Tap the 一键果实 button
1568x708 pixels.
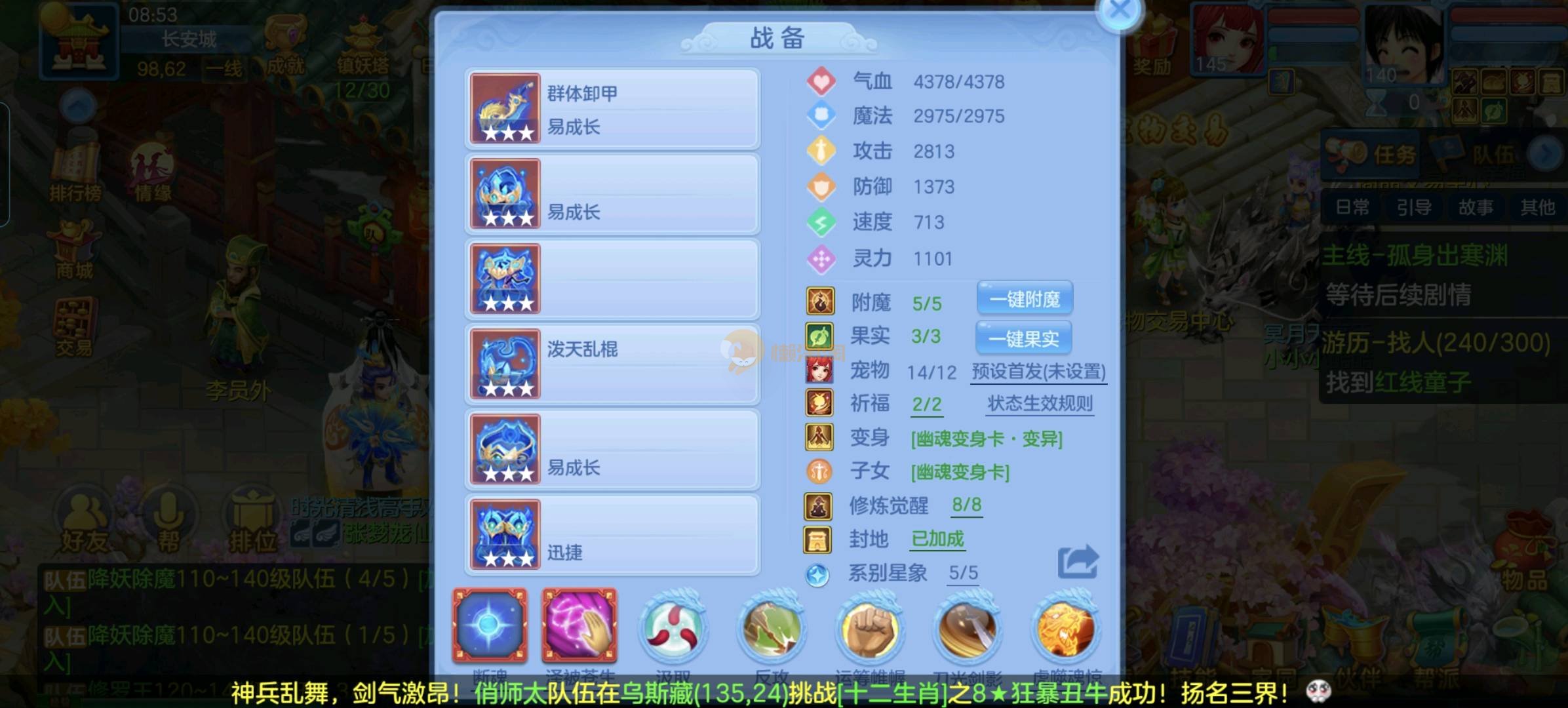[x=1023, y=338]
